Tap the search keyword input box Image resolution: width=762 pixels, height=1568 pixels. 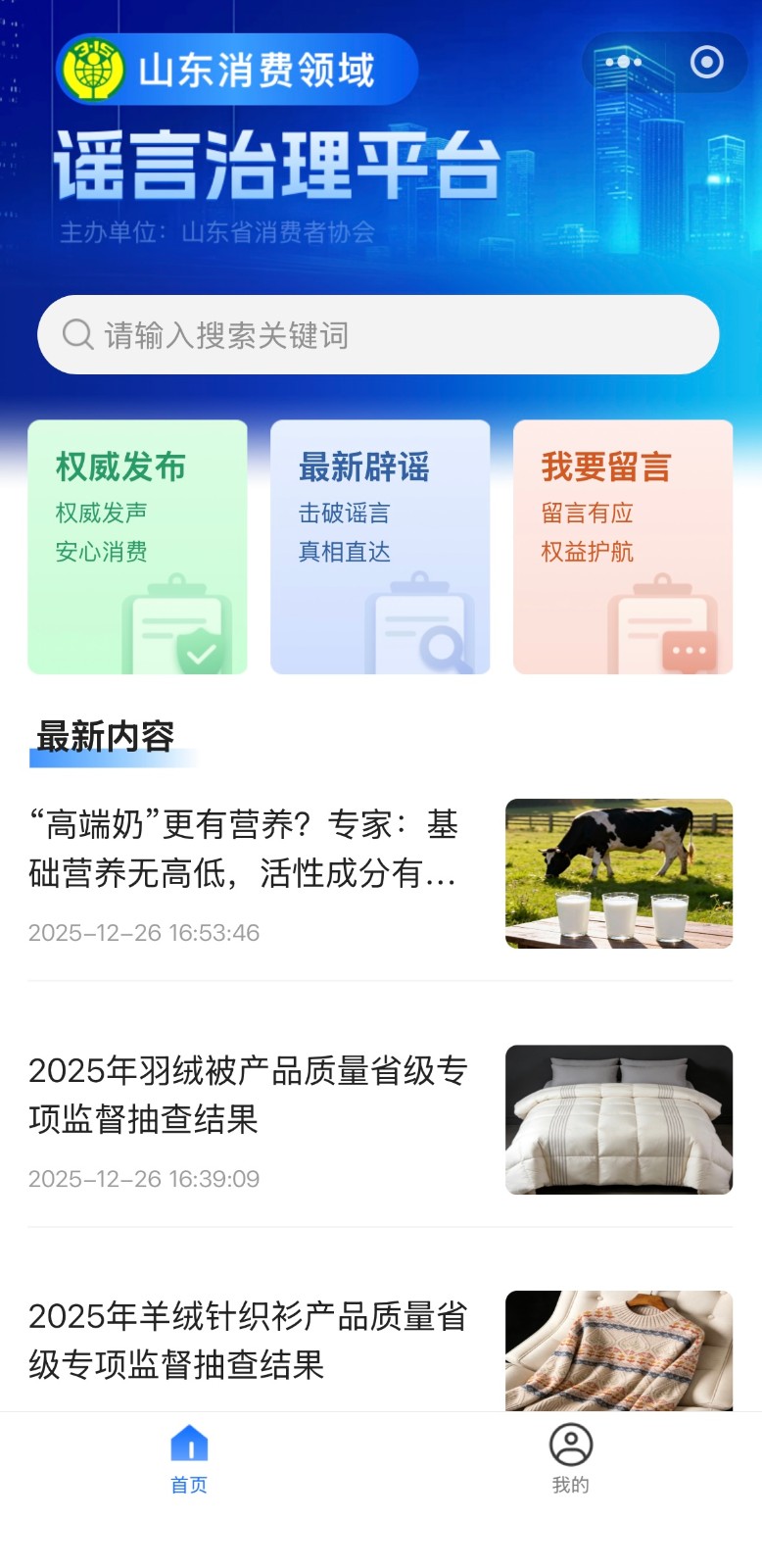click(x=378, y=335)
